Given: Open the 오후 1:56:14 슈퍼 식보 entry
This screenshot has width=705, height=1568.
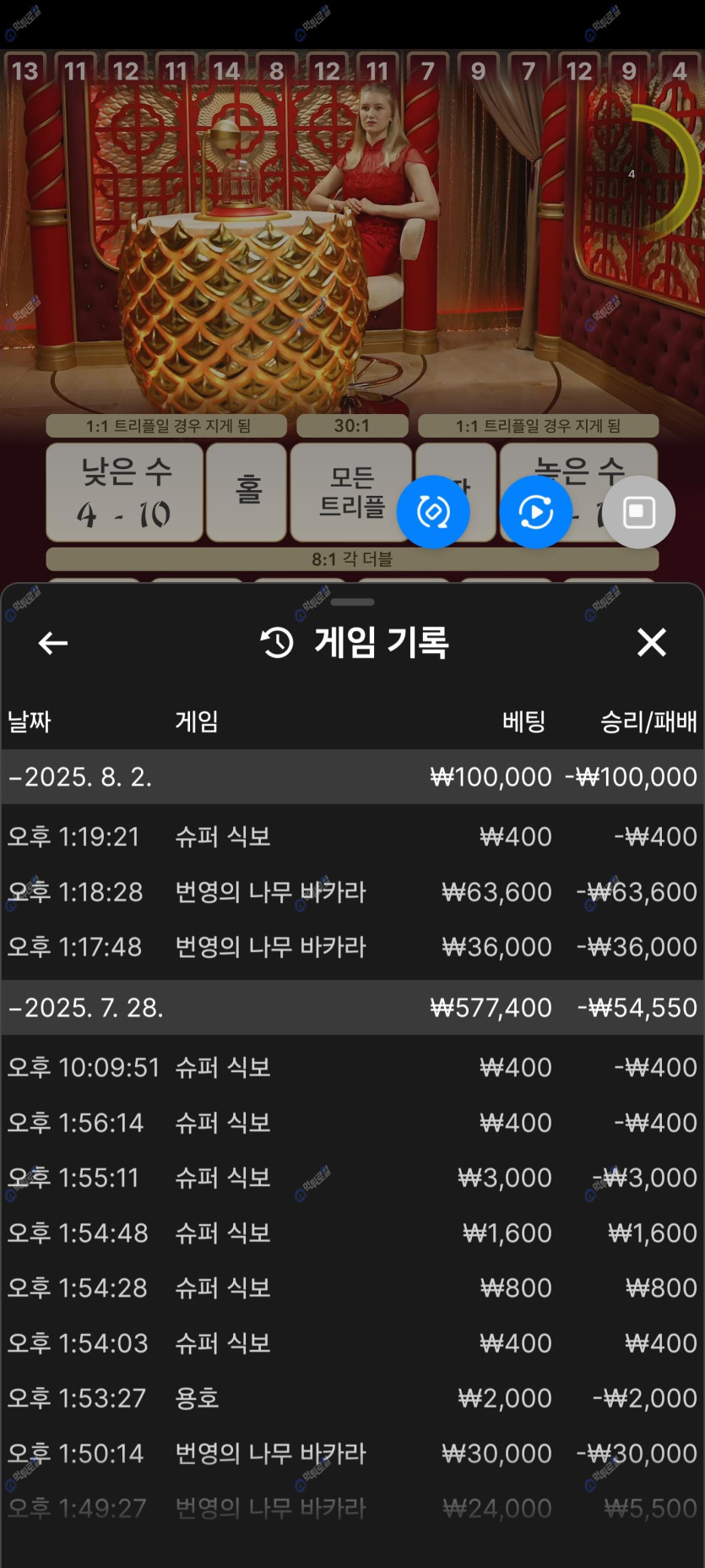Looking at the screenshot, I should [x=352, y=1122].
